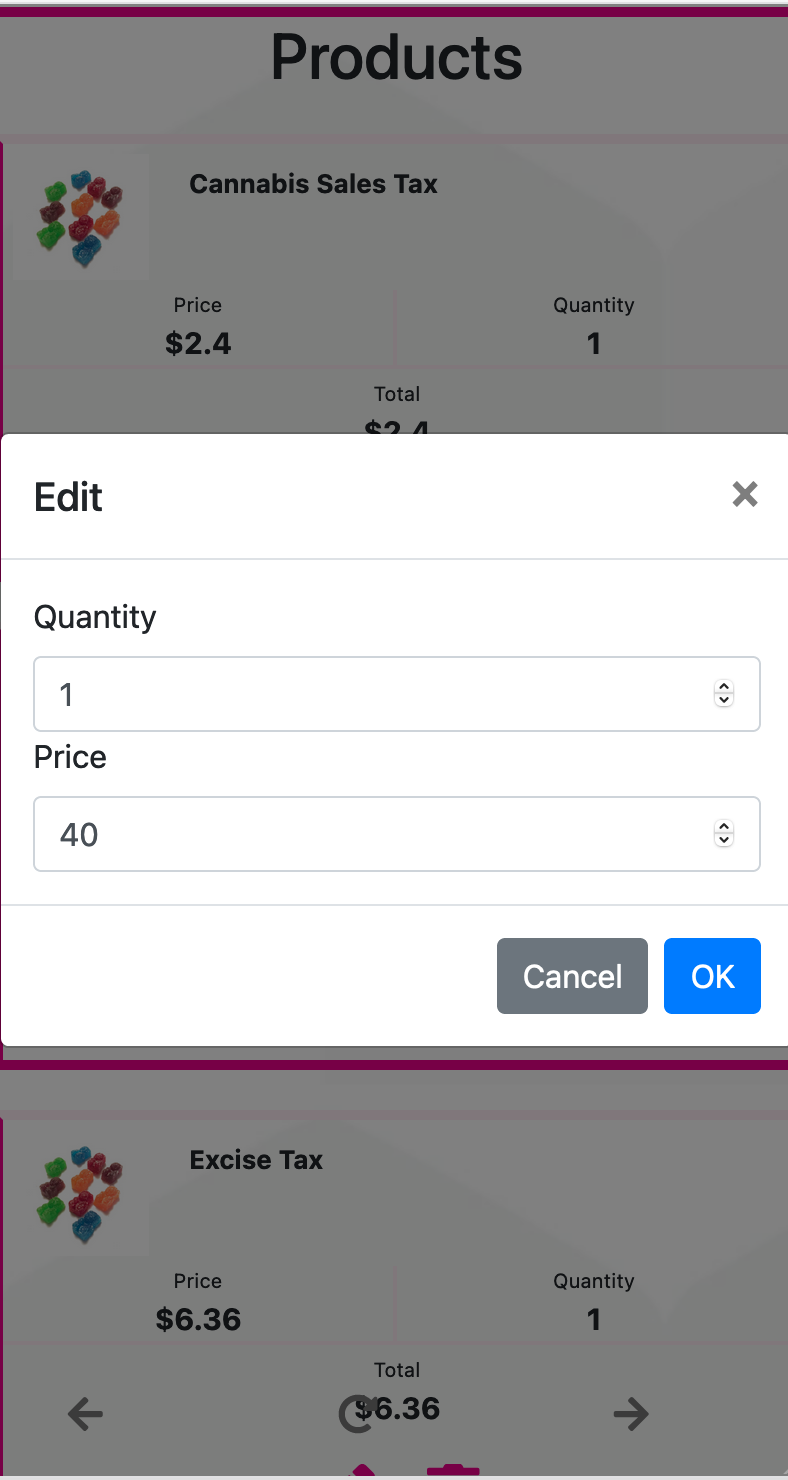Close the Edit dialog with the X
Image resolution: width=788 pixels, height=1480 pixels.
point(745,494)
